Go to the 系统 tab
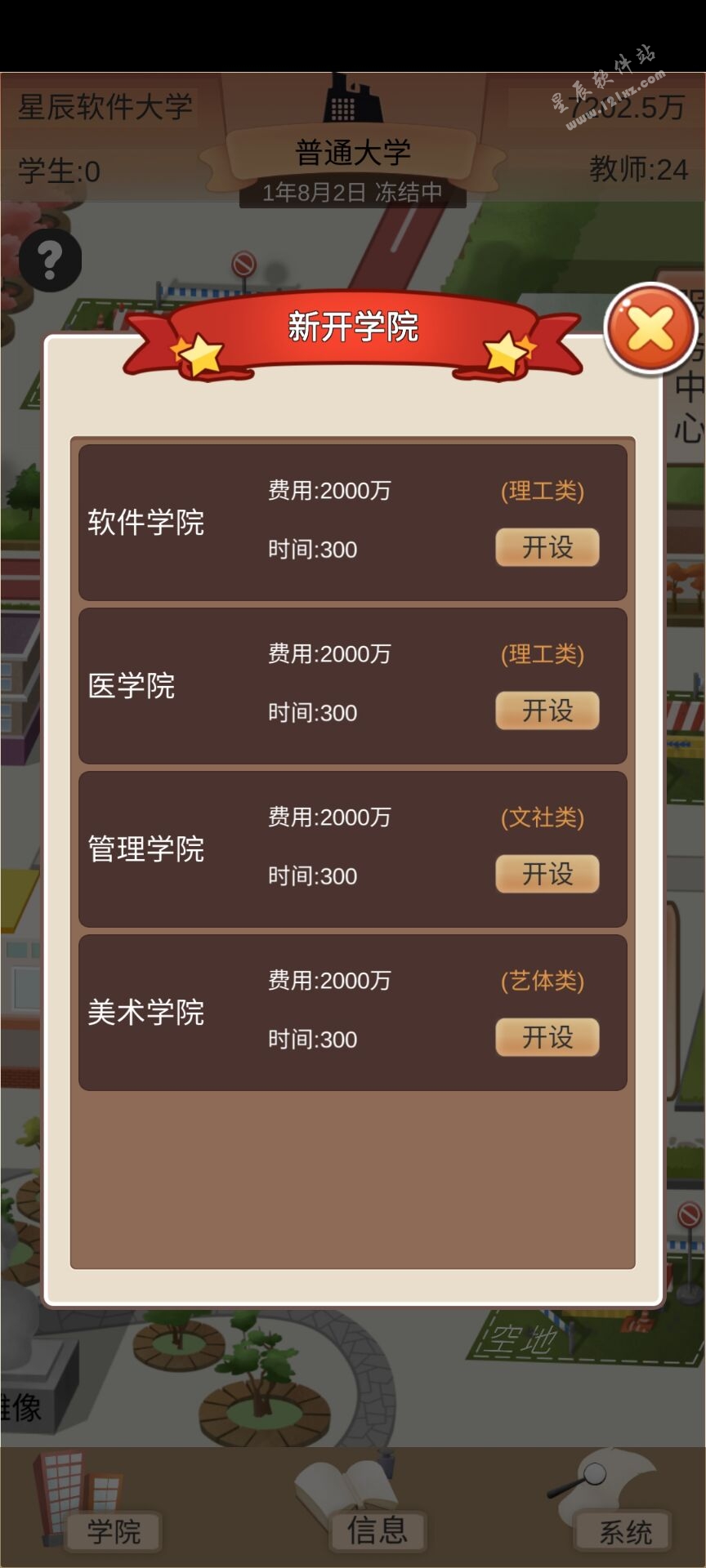The image size is (706, 1568). click(x=625, y=1530)
